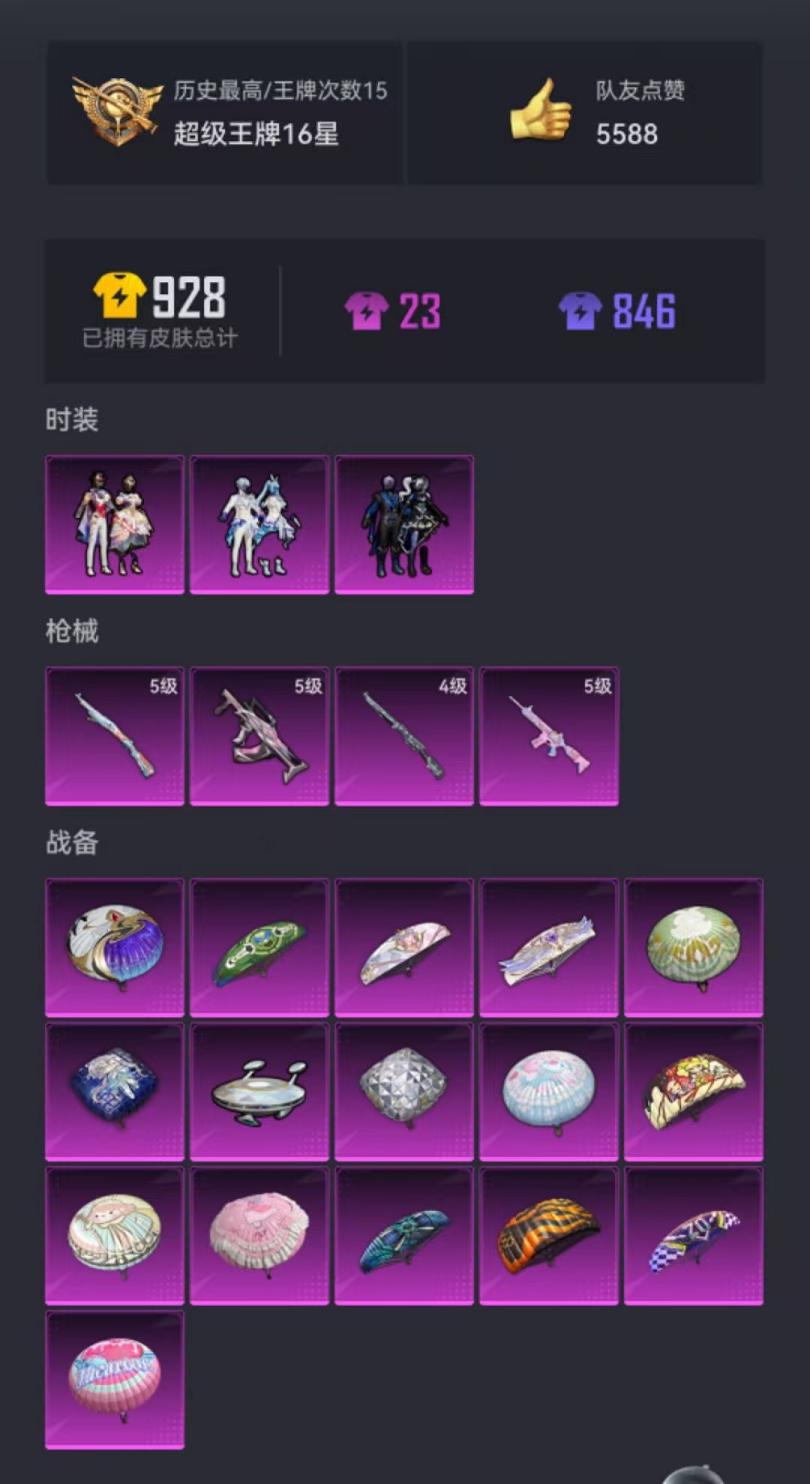Open the green glider skin tile
Screen dimensions: 810x1484
pyautogui.click(x=259, y=948)
